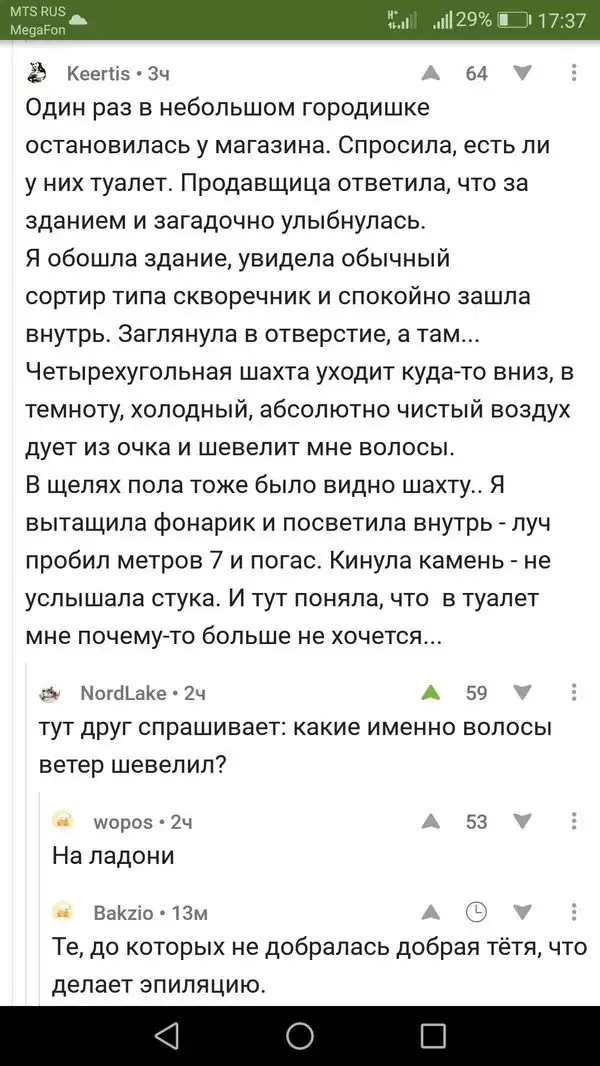Open overflow menu on Keertis comment
This screenshot has height=1066, width=600.
(x=574, y=73)
